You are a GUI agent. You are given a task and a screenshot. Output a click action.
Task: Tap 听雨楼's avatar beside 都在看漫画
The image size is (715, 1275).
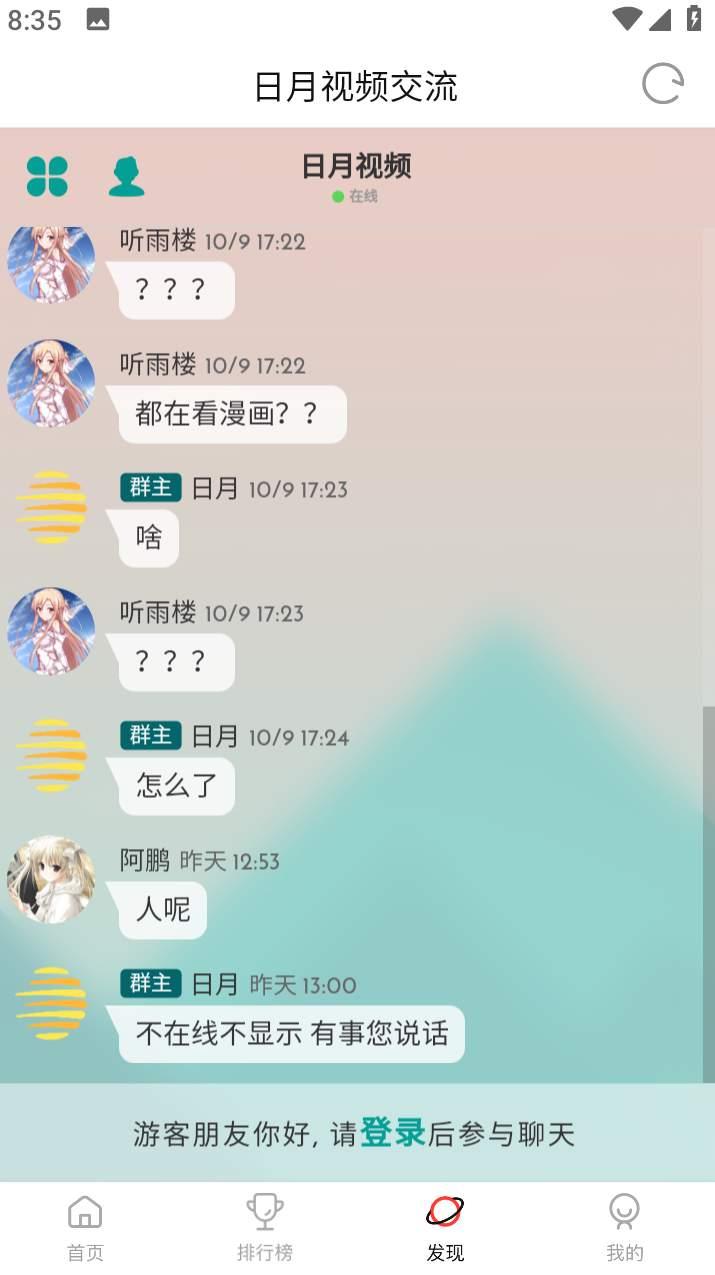pos(51,384)
